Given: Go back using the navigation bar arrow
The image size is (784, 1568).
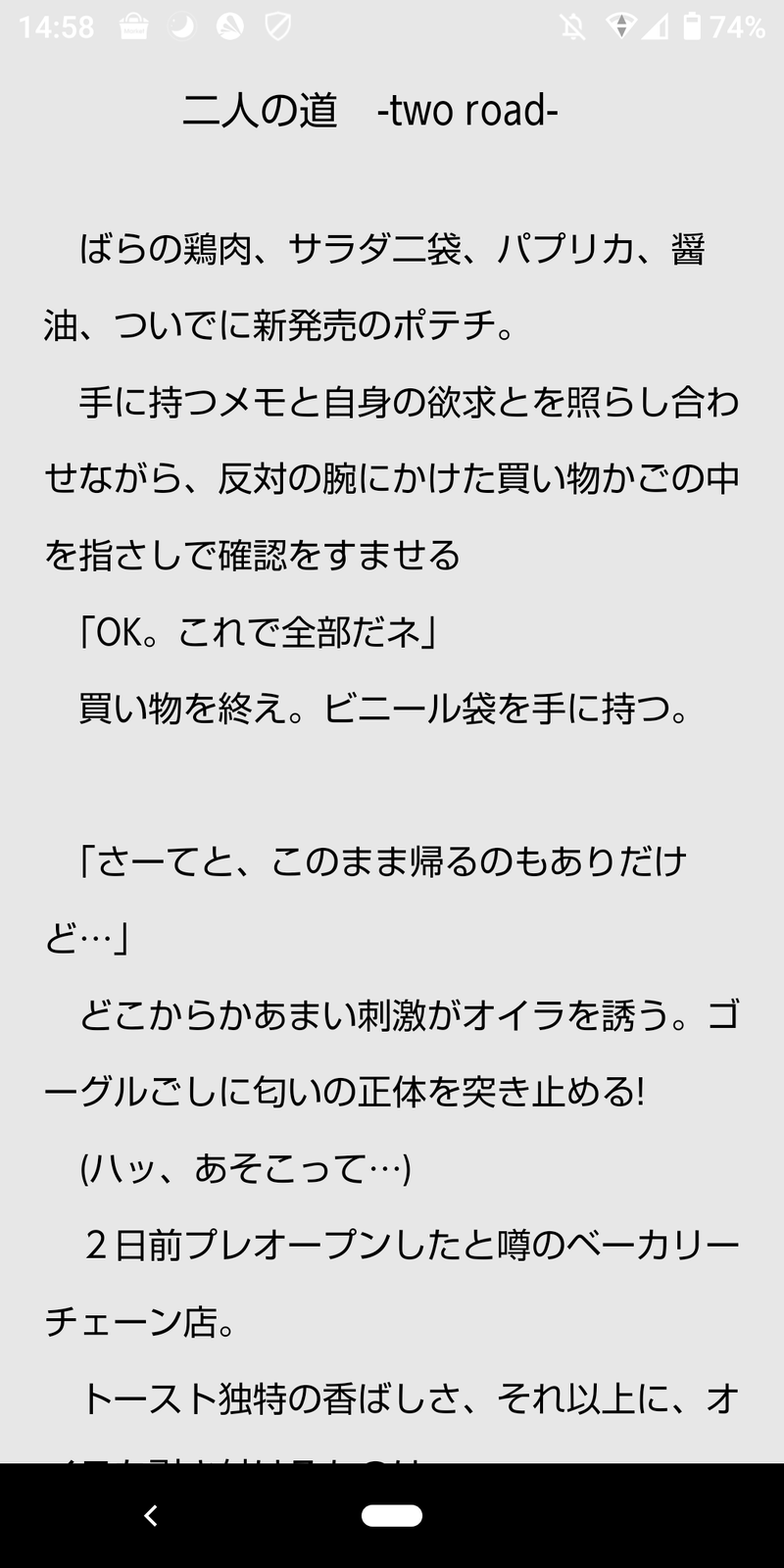Looking at the screenshot, I should (x=151, y=1515).
